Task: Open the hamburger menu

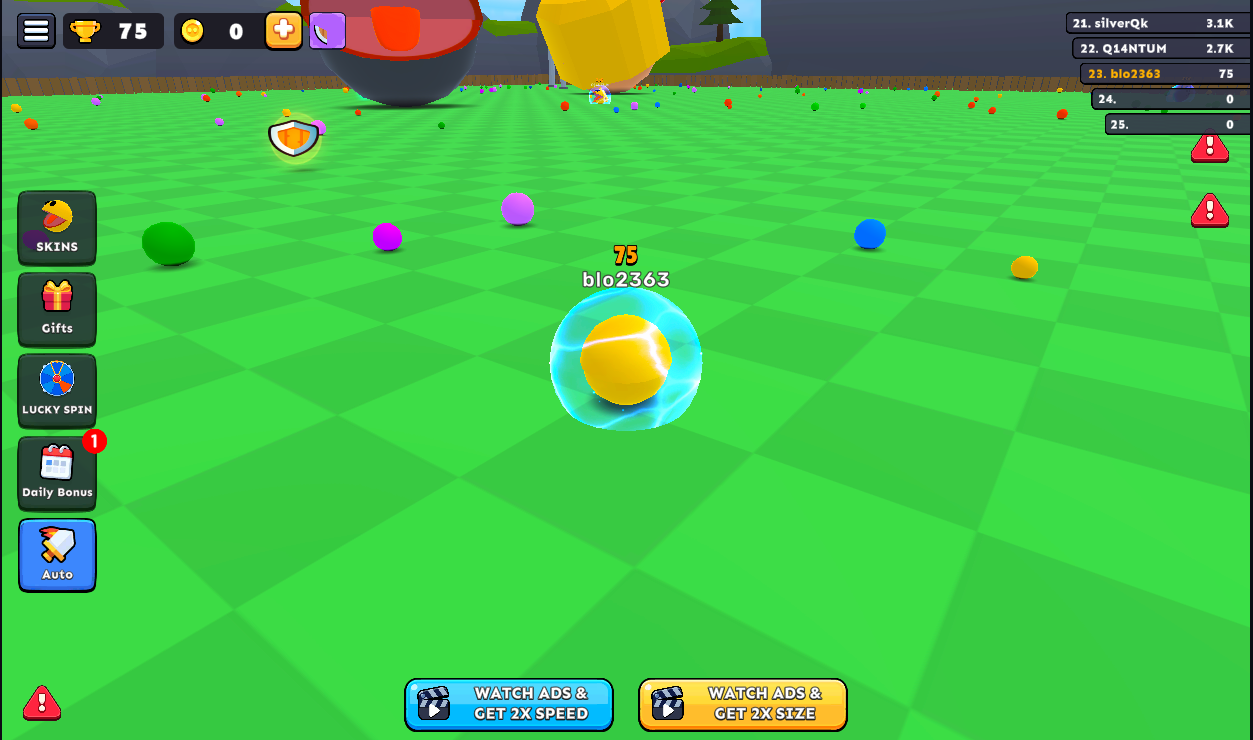Action: coord(36,31)
